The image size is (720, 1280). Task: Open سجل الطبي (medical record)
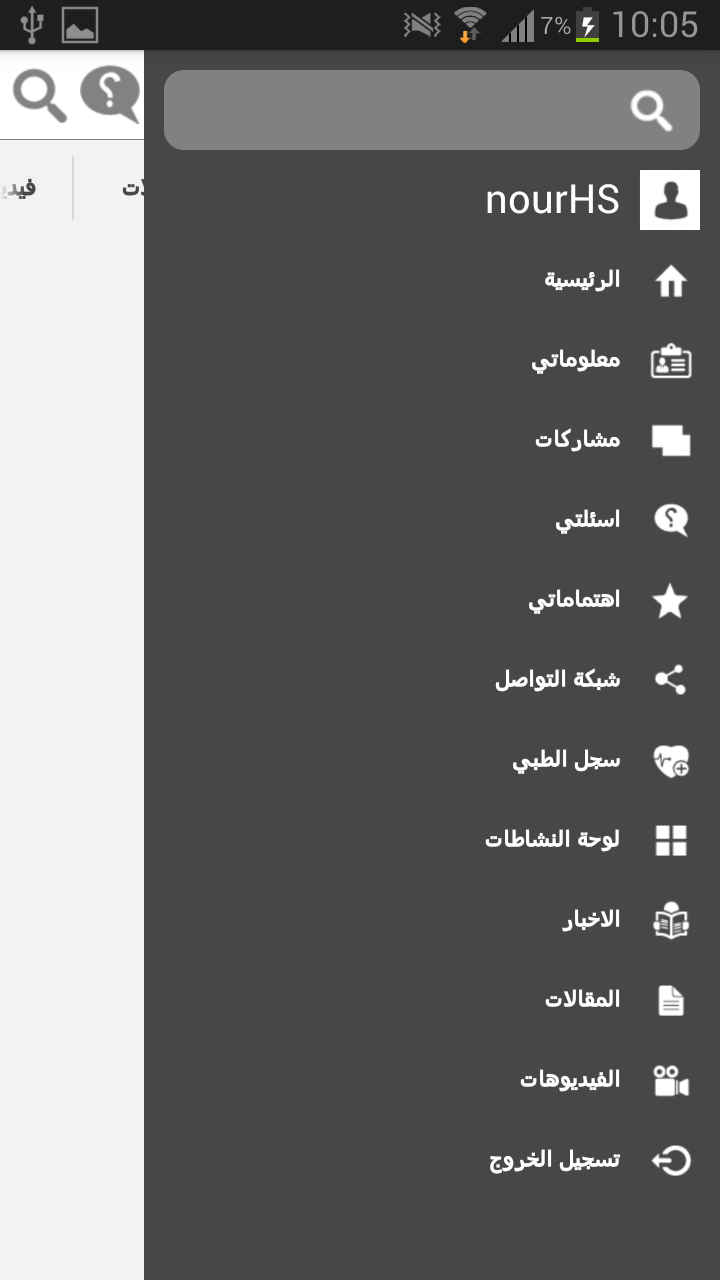click(432, 760)
